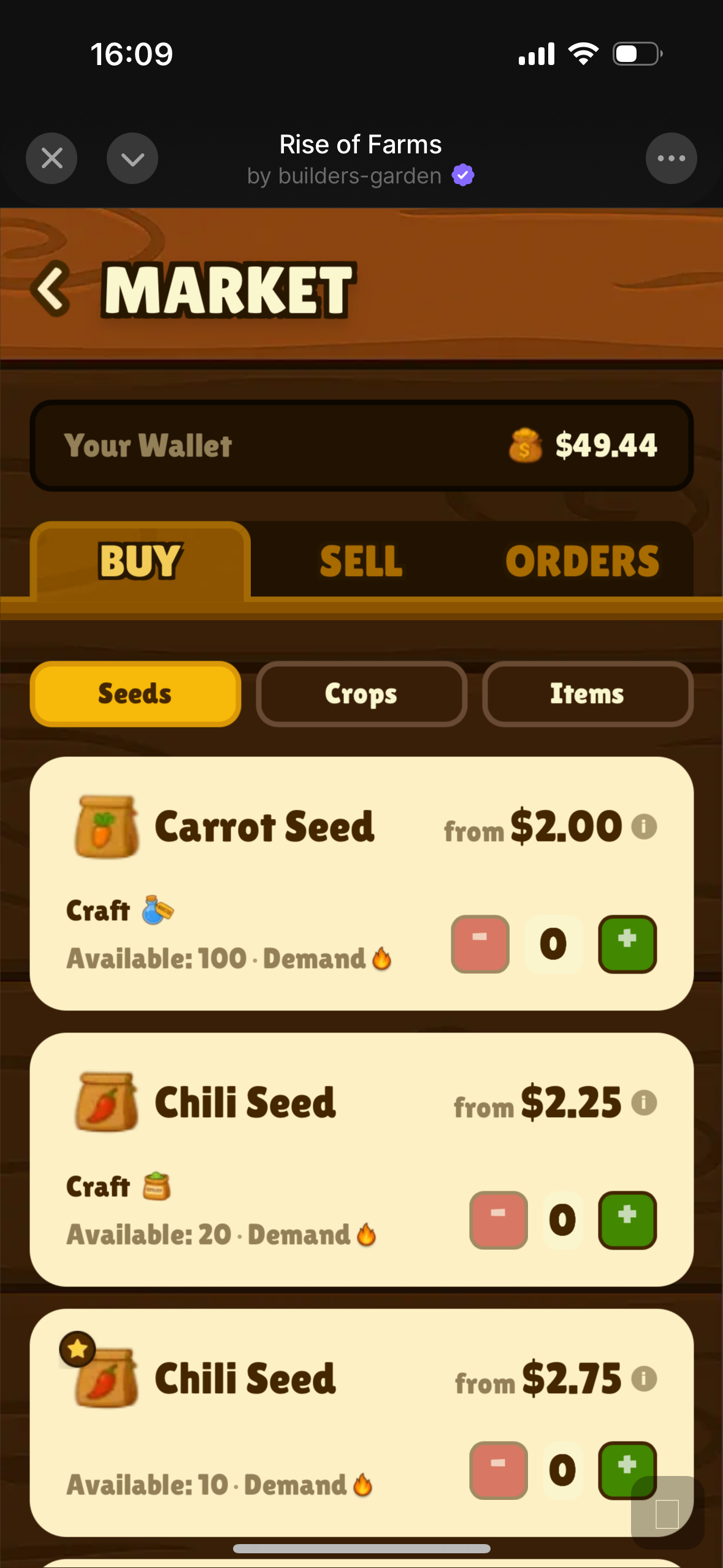Select the BUY tab
Image resolution: width=723 pixels, height=1568 pixels.
coord(140,561)
